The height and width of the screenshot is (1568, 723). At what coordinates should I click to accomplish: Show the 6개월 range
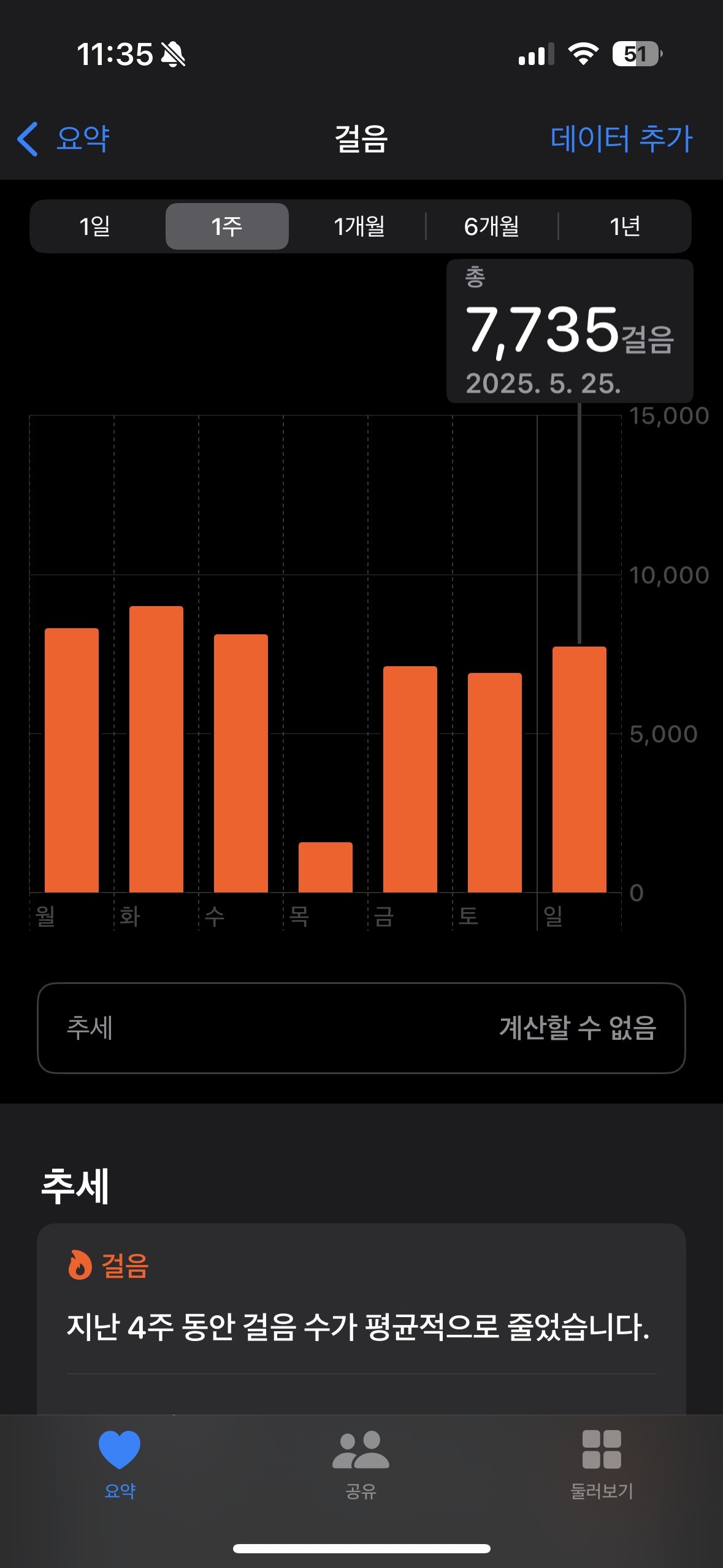pyautogui.click(x=492, y=226)
